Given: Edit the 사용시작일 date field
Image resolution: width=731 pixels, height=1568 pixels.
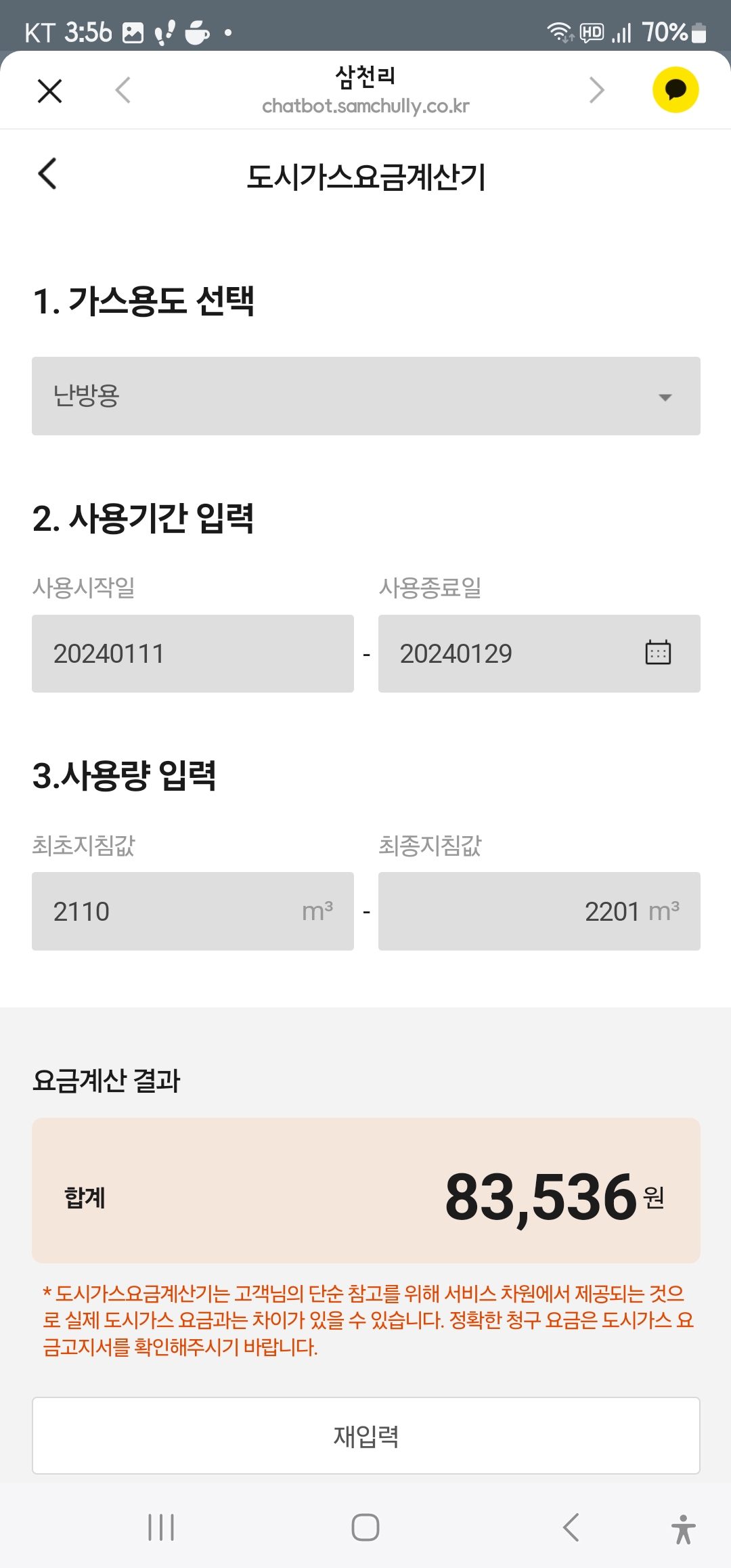Looking at the screenshot, I should (x=192, y=653).
